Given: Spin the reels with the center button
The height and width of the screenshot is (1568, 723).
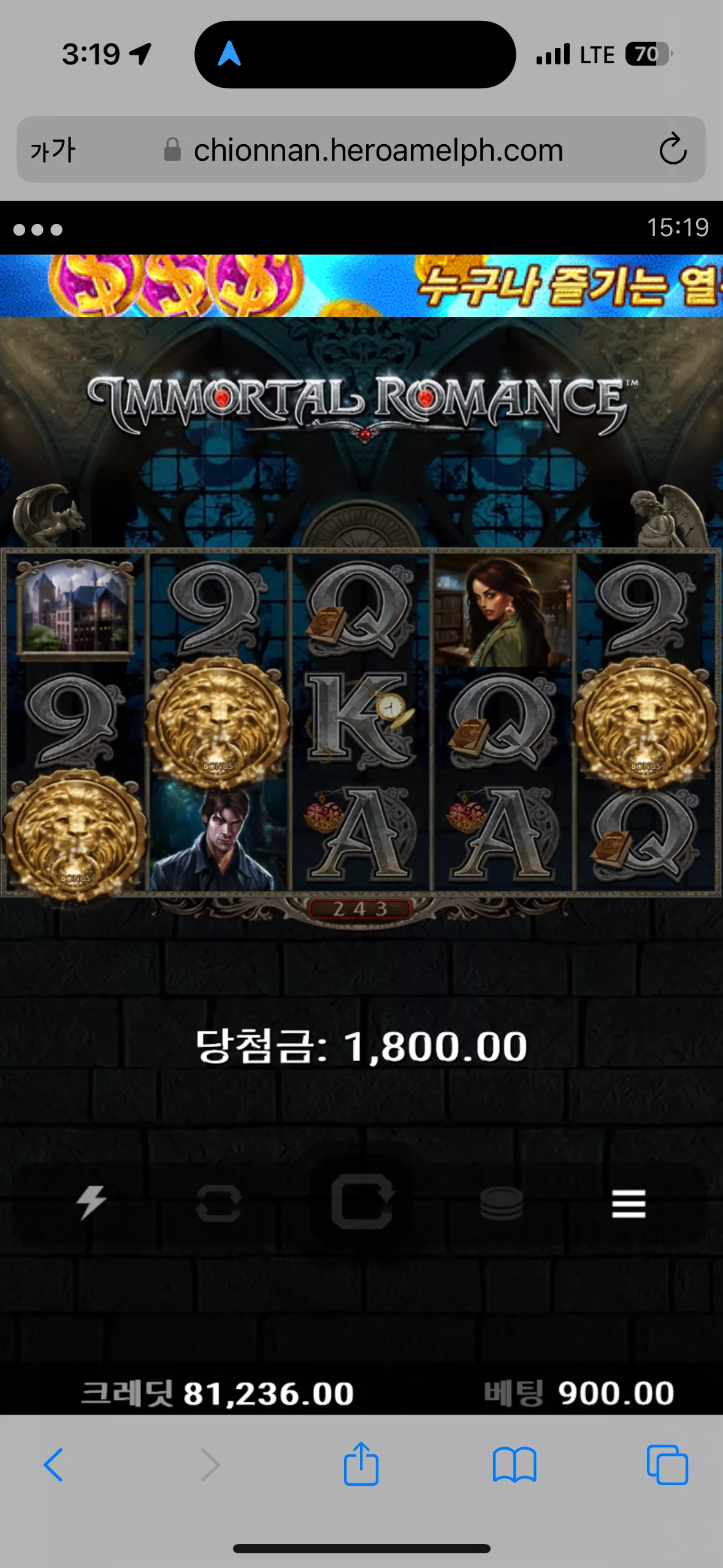Looking at the screenshot, I should [x=362, y=1202].
